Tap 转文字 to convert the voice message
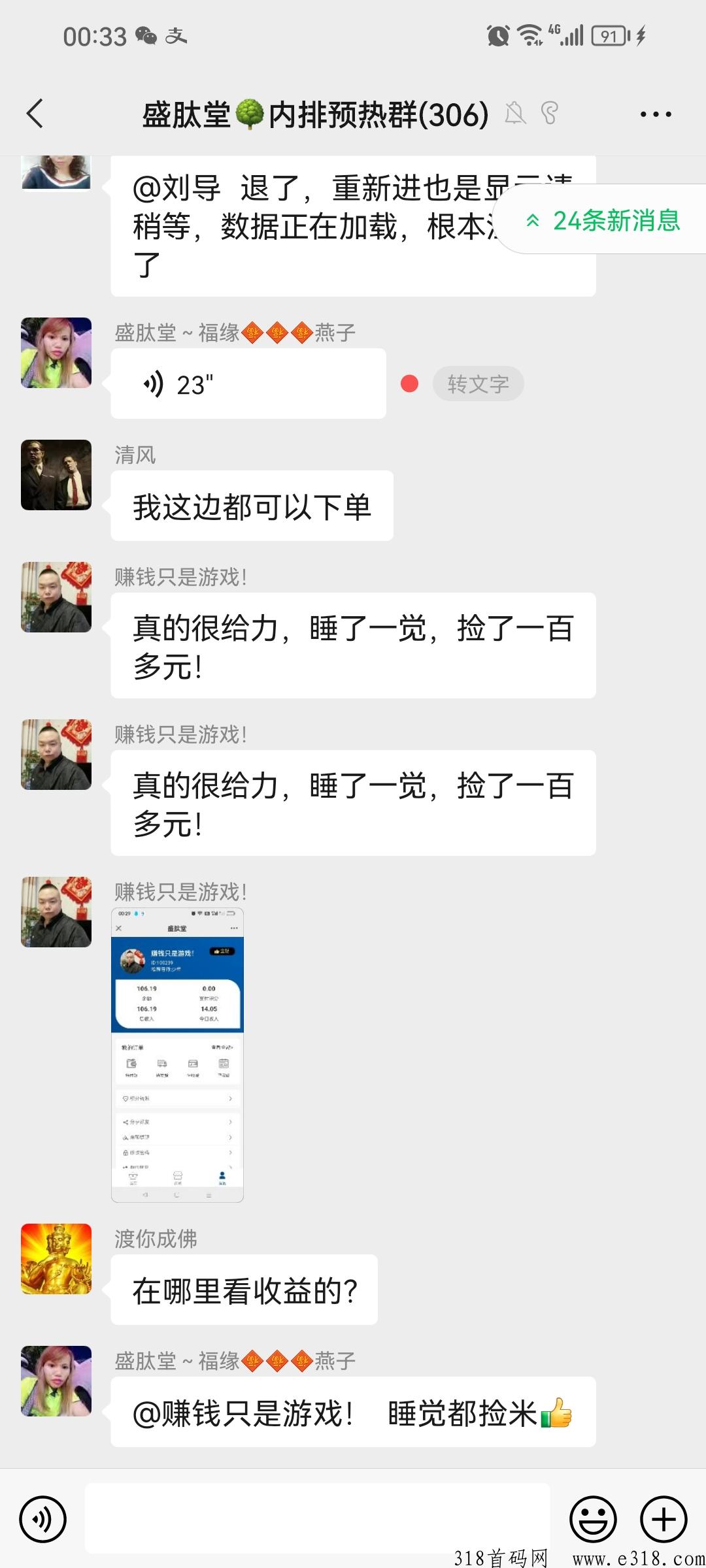 (x=479, y=384)
